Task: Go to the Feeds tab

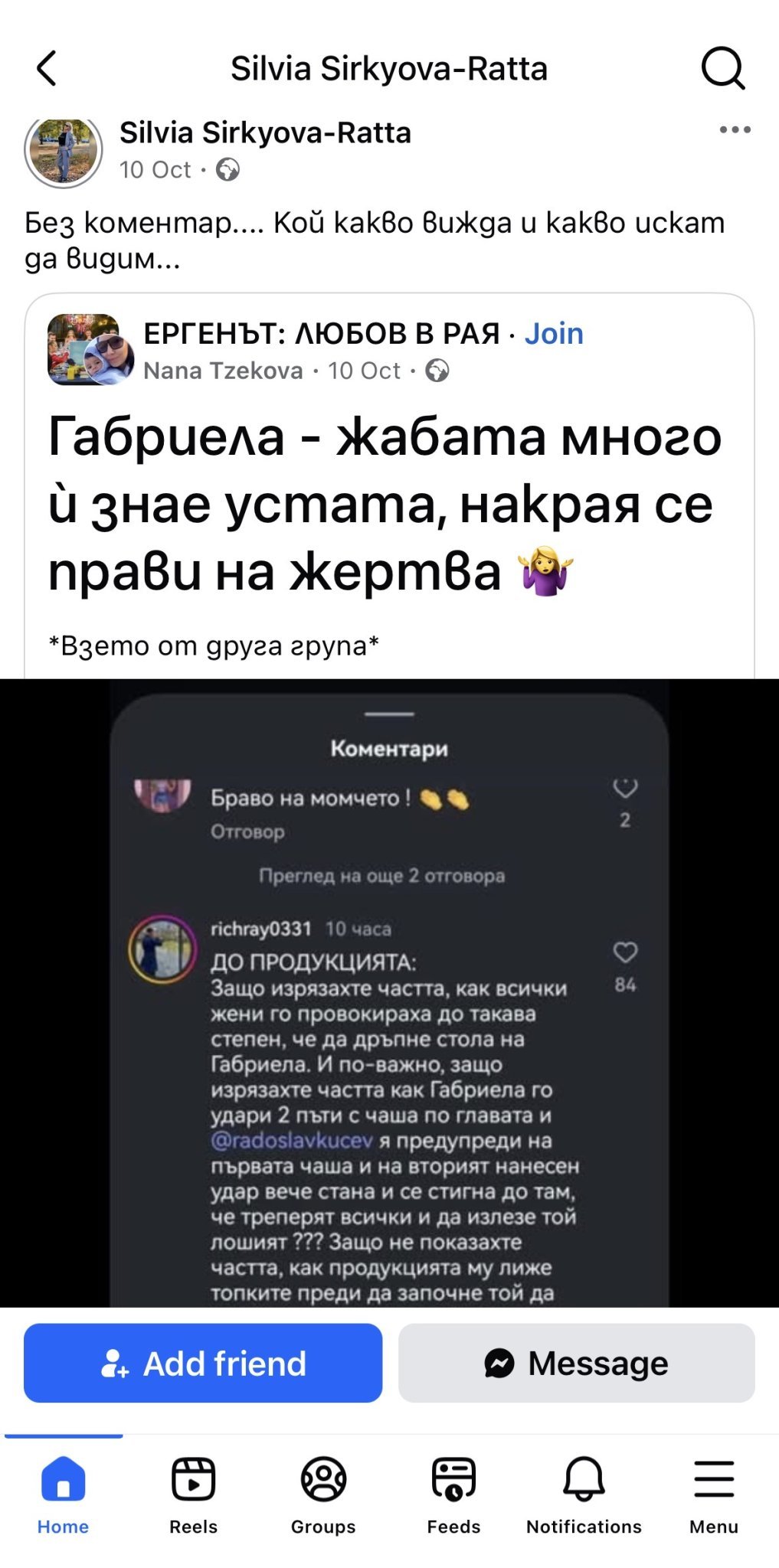Action: pos(453,1495)
